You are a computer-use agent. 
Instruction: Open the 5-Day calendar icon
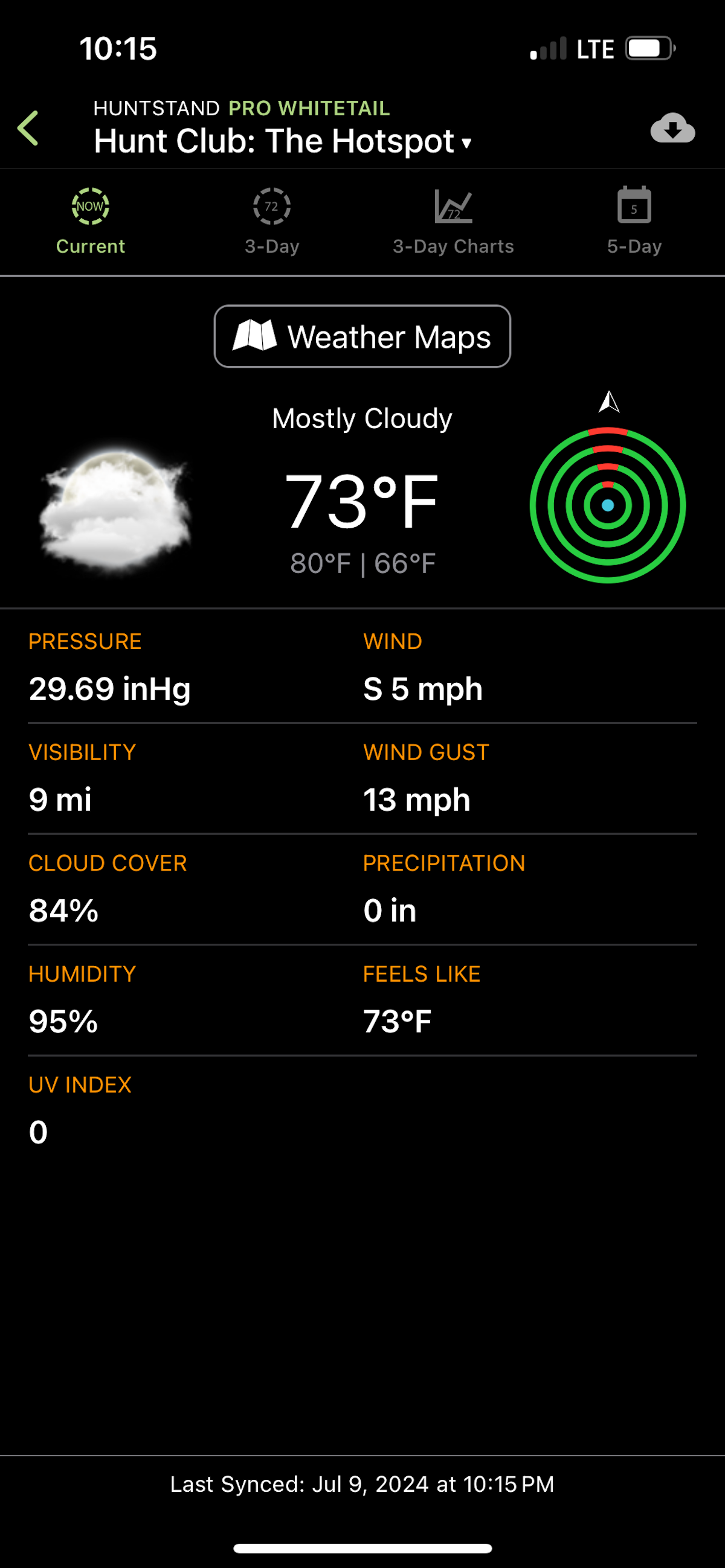click(x=634, y=206)
